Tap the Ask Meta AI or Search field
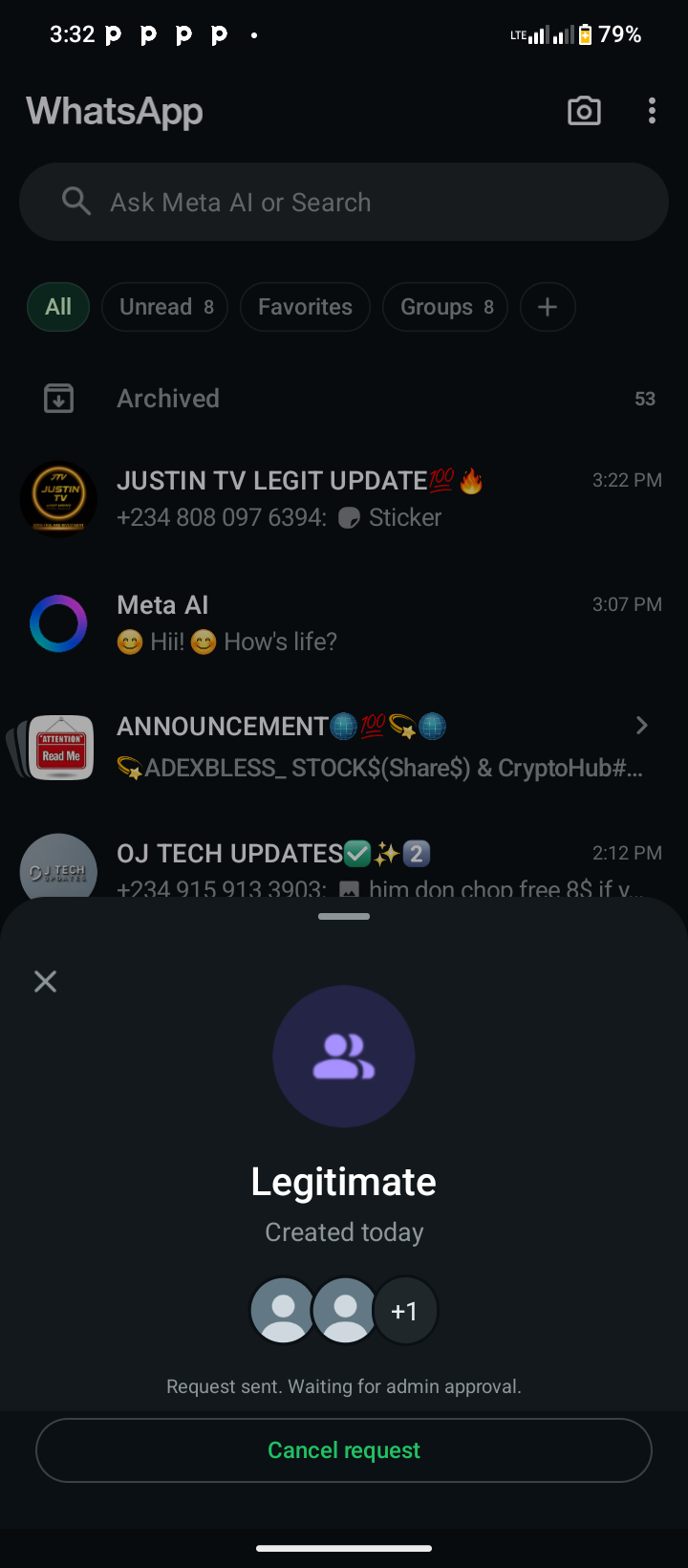Image resolution: width=688 pixels, height=1568 pixels. 344,202
